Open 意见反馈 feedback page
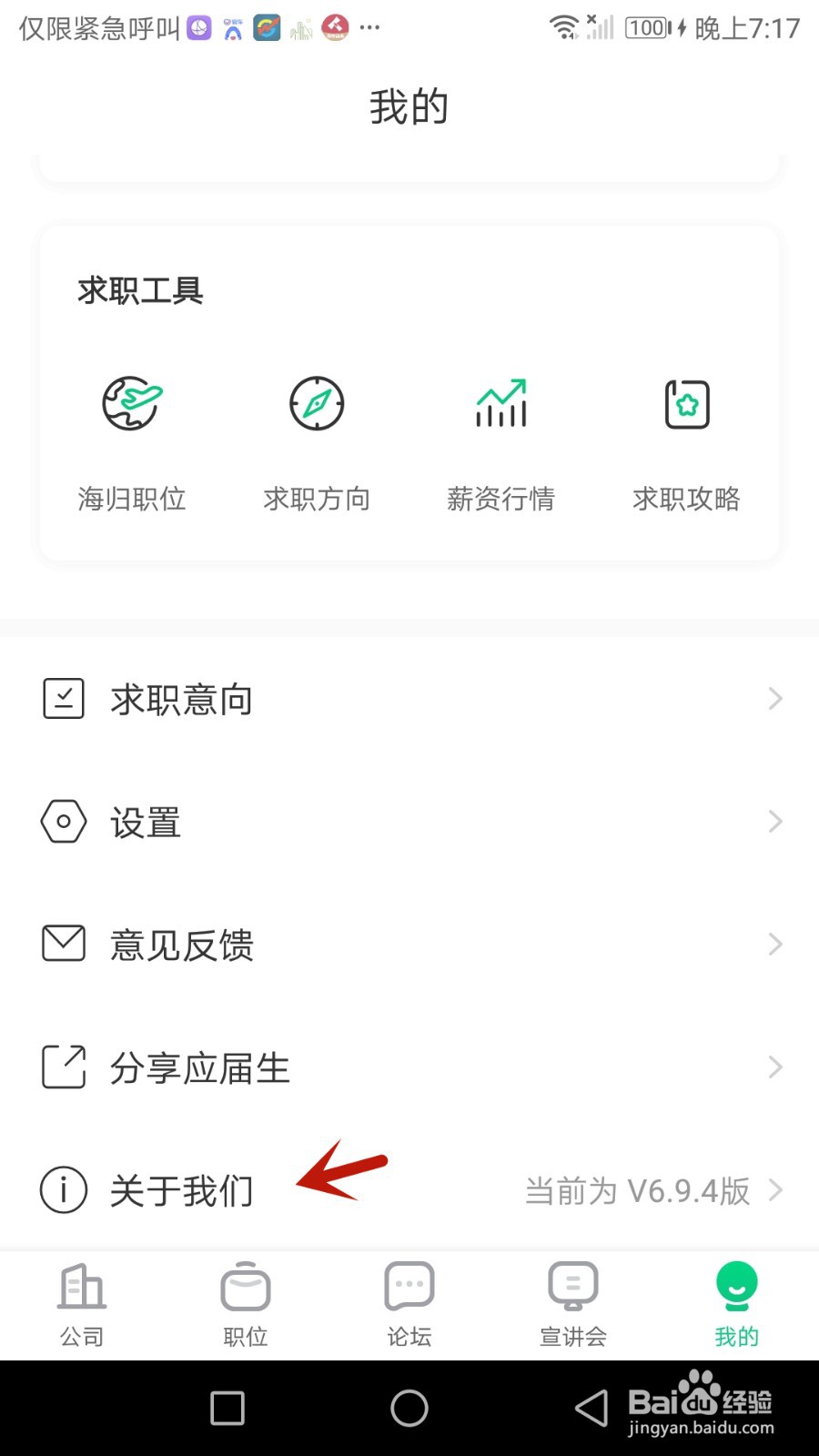Image resolution: width=819 pixels, height=1456 pixels. coord(409,945)
